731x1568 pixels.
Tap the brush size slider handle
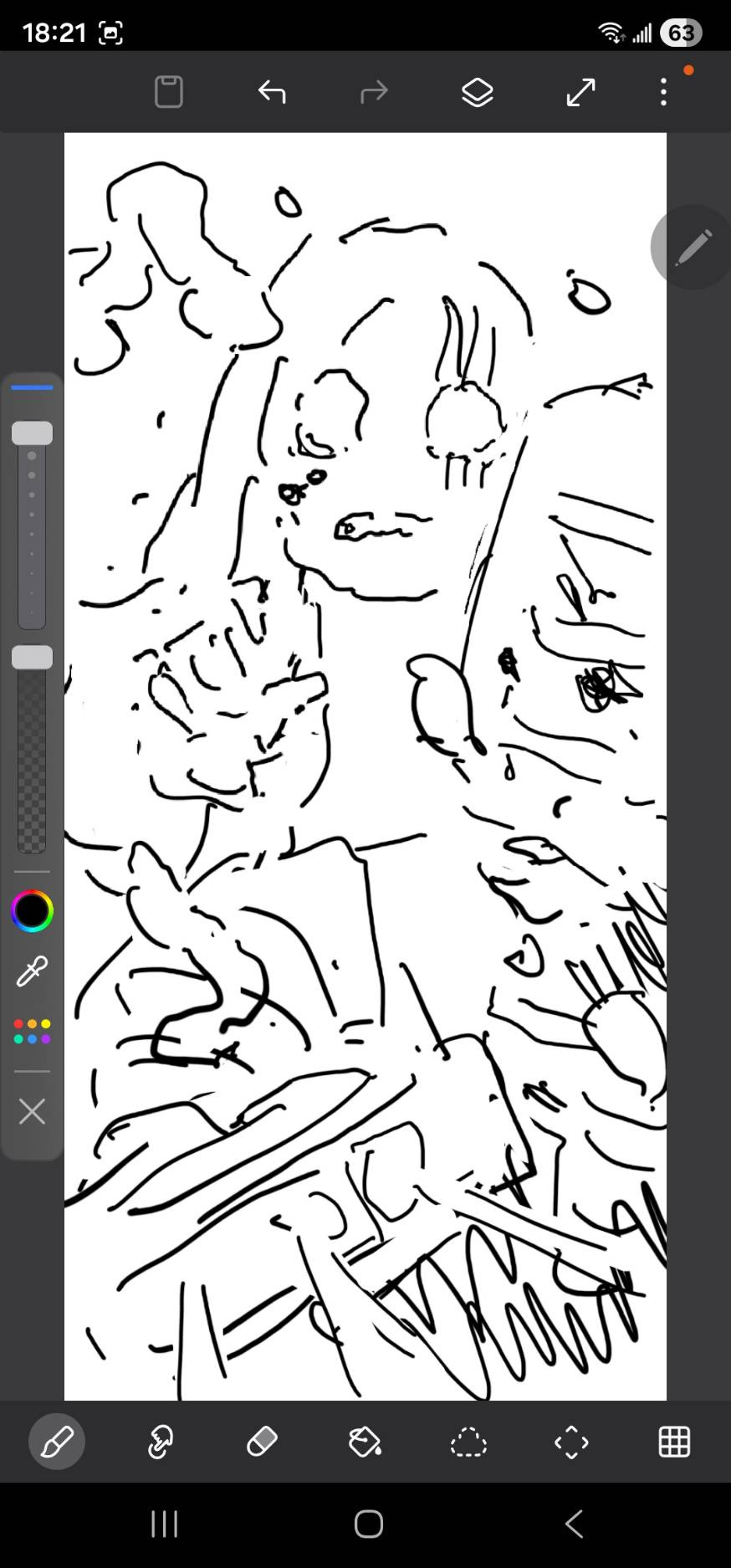point(32,433)
